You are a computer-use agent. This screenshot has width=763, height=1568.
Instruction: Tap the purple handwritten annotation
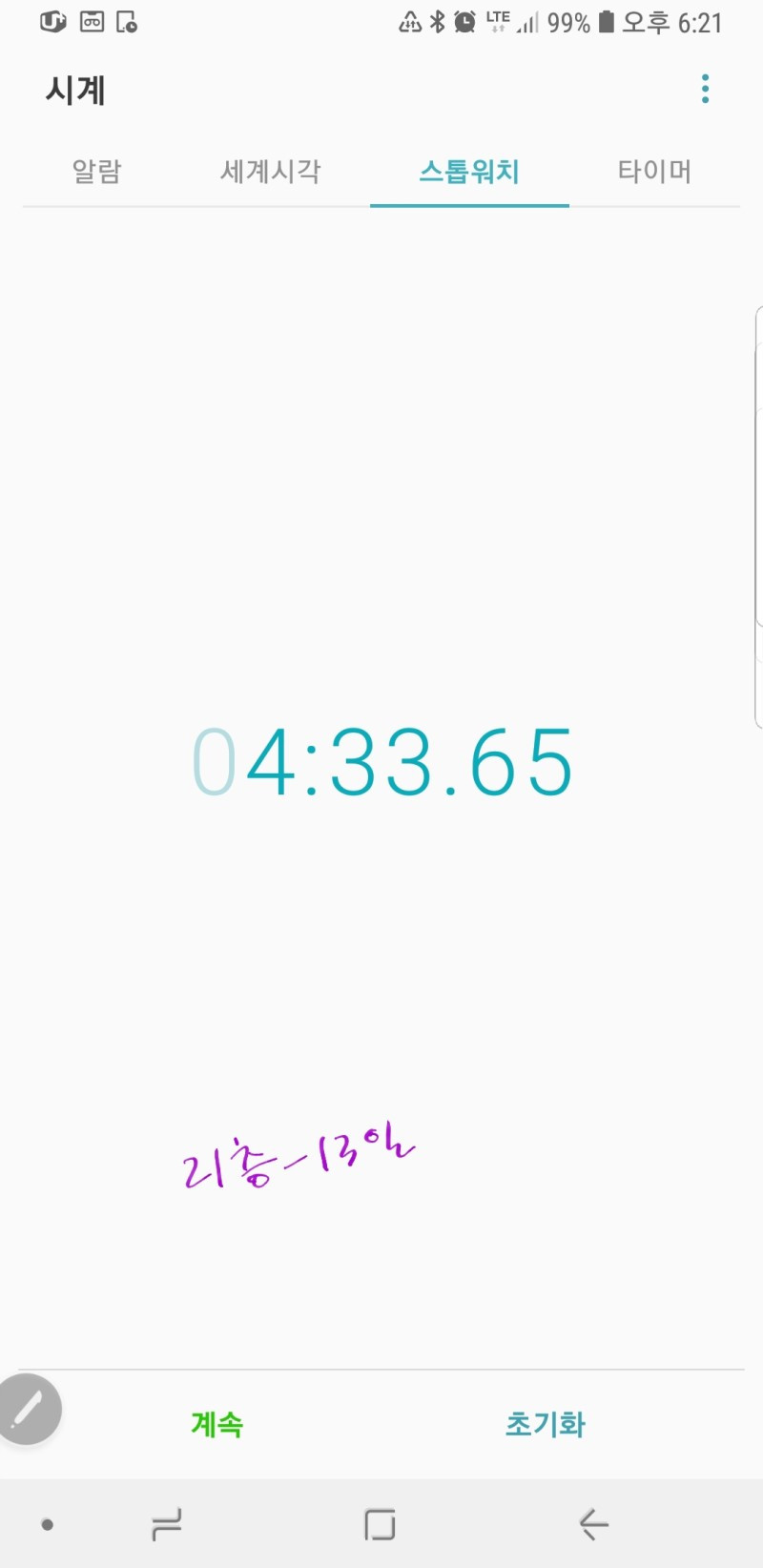[x=298, y=1156]
